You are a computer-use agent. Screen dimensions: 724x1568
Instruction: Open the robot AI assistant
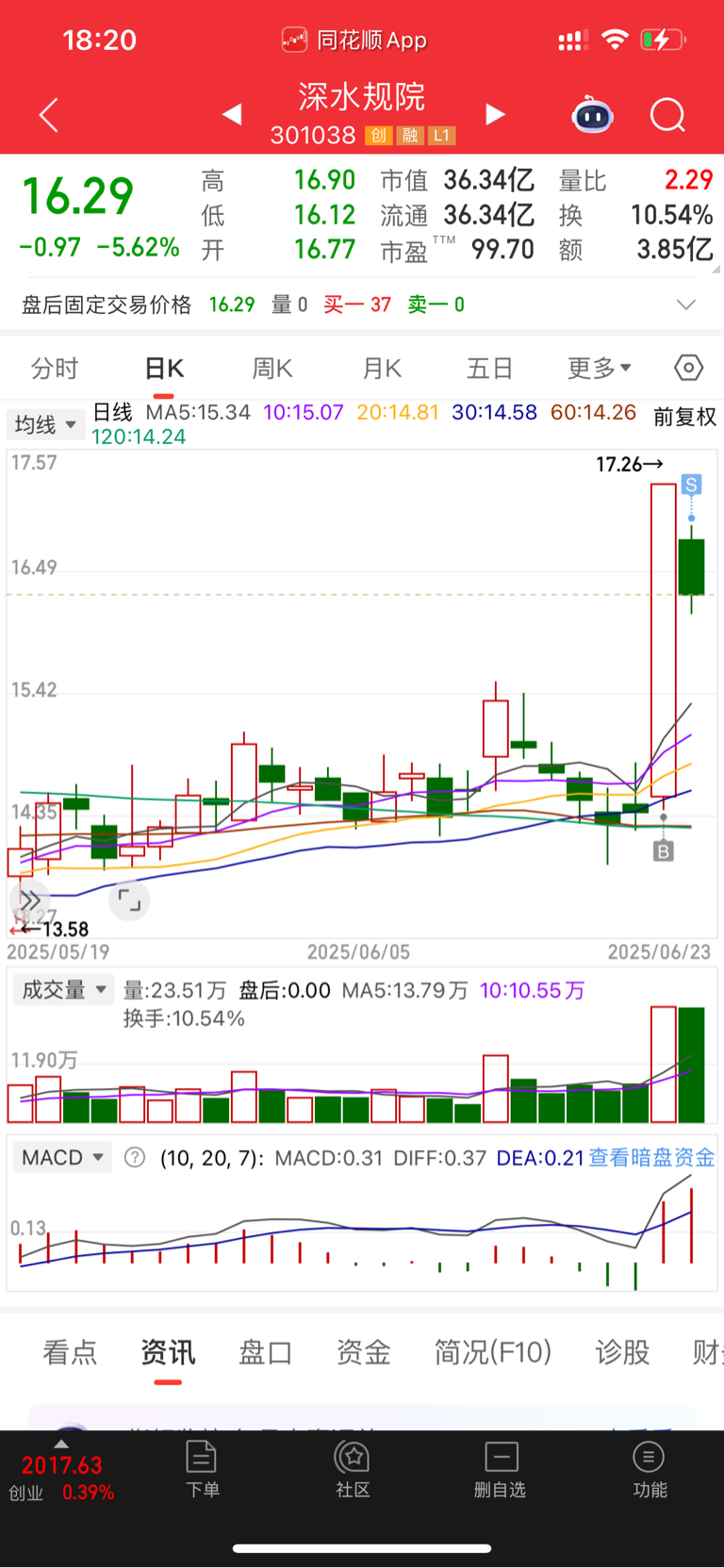[x=593, y=116]
